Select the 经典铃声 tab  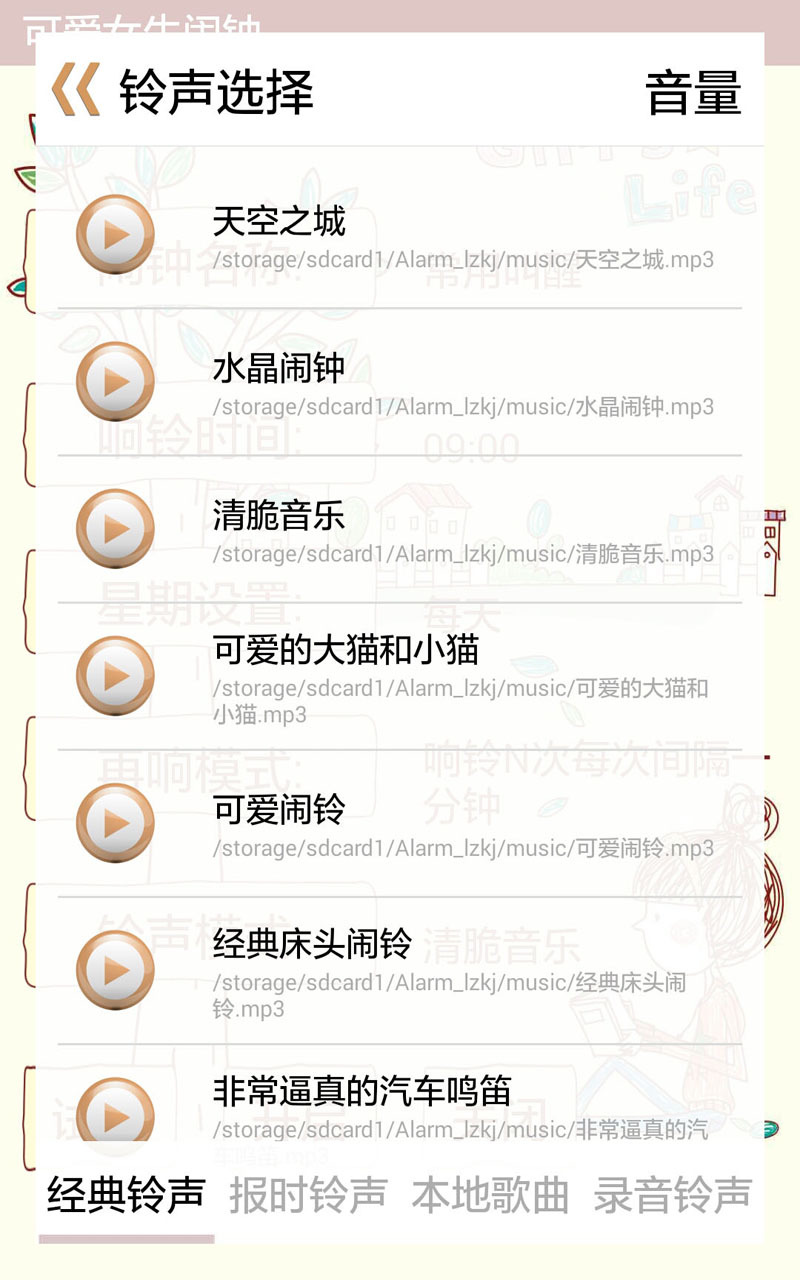pos(126,1195)
